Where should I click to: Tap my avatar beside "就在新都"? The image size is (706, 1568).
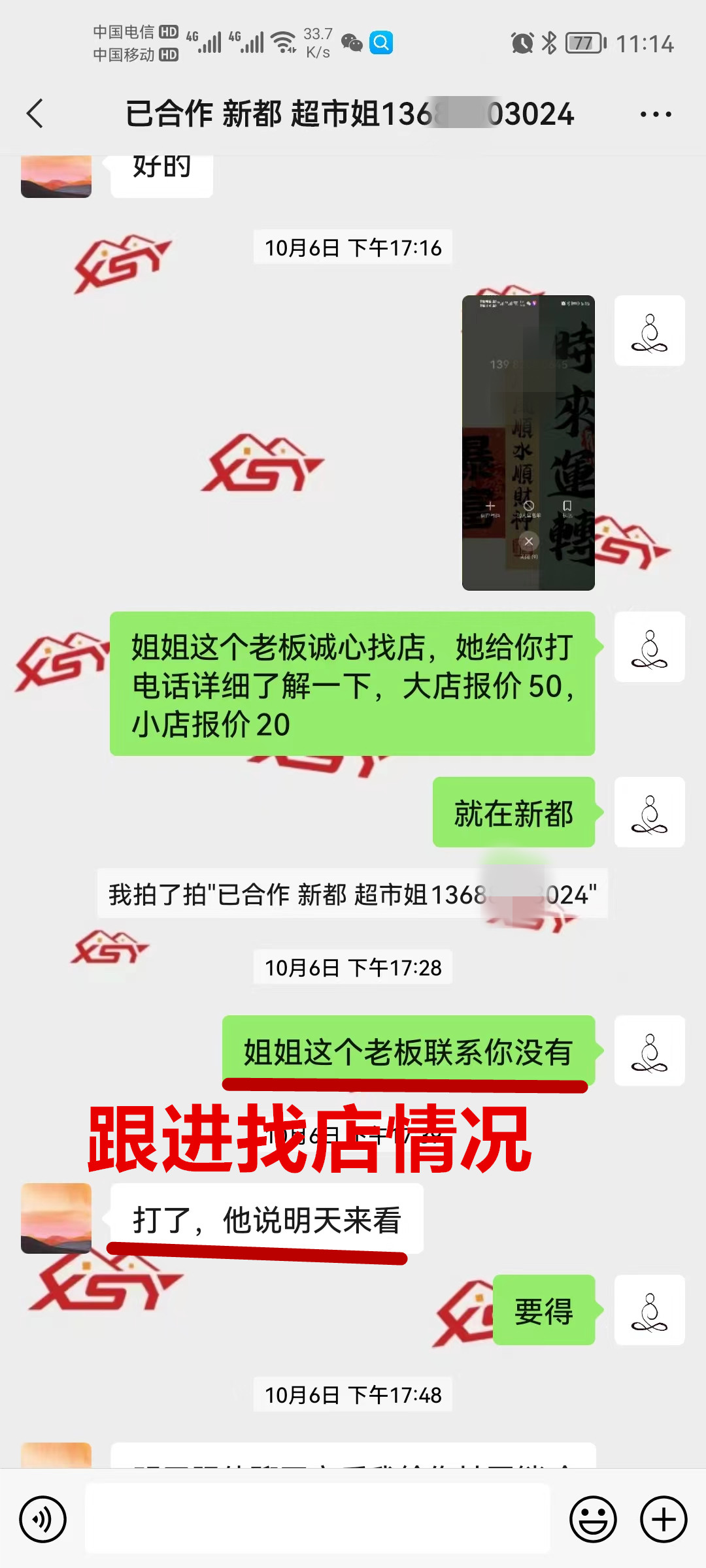pos(649,812)
